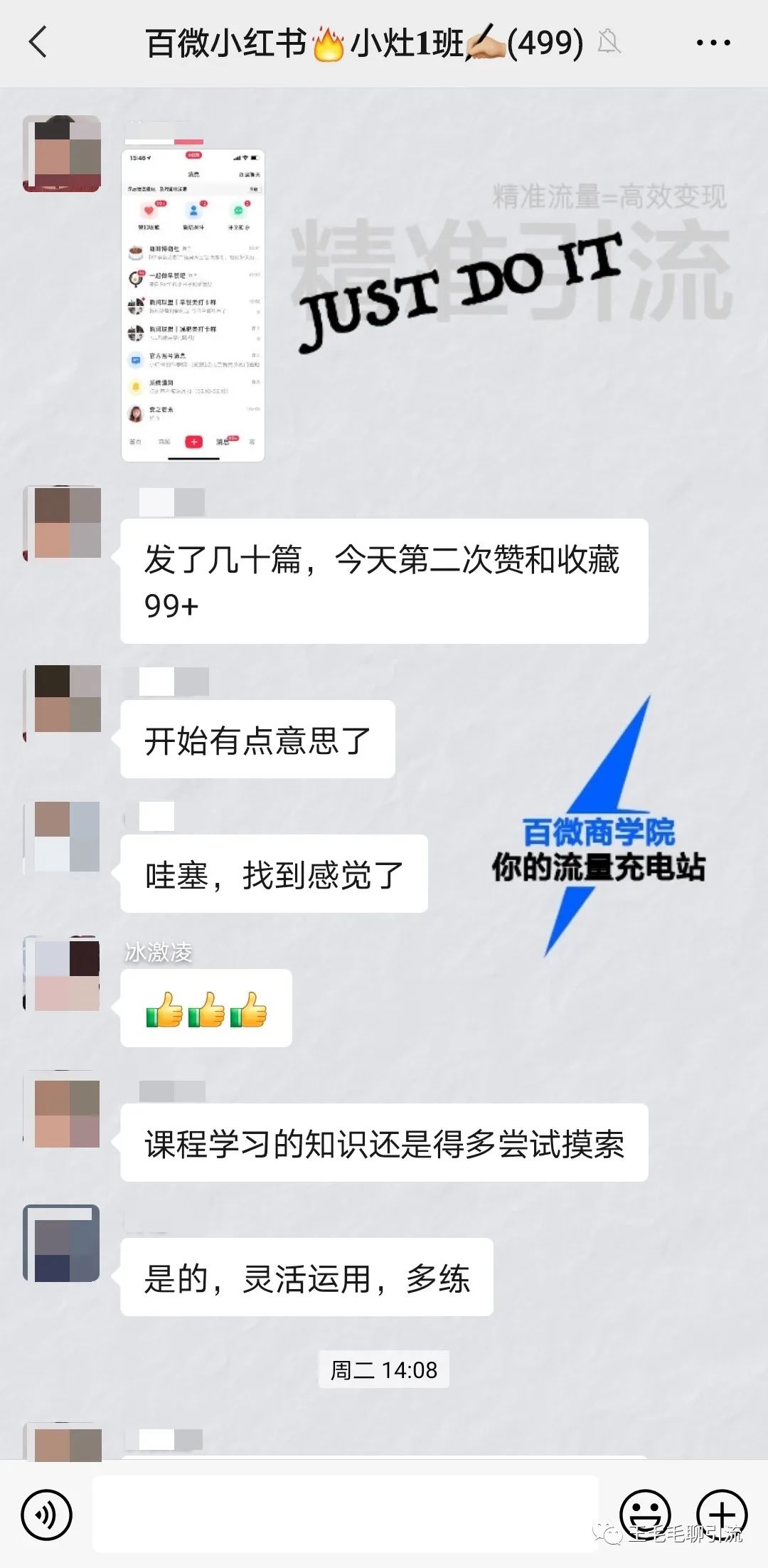The height and width of the screenshot is (1568, 768).
Task: Open the emoji sticker panel
Action: (644, 1513)
